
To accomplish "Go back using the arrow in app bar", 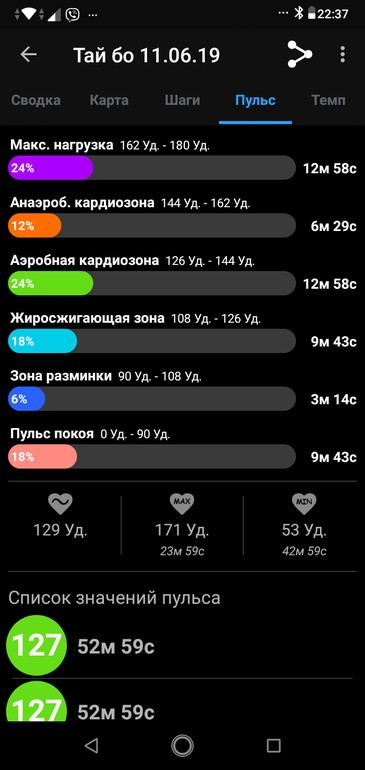I will pos(28,55).
